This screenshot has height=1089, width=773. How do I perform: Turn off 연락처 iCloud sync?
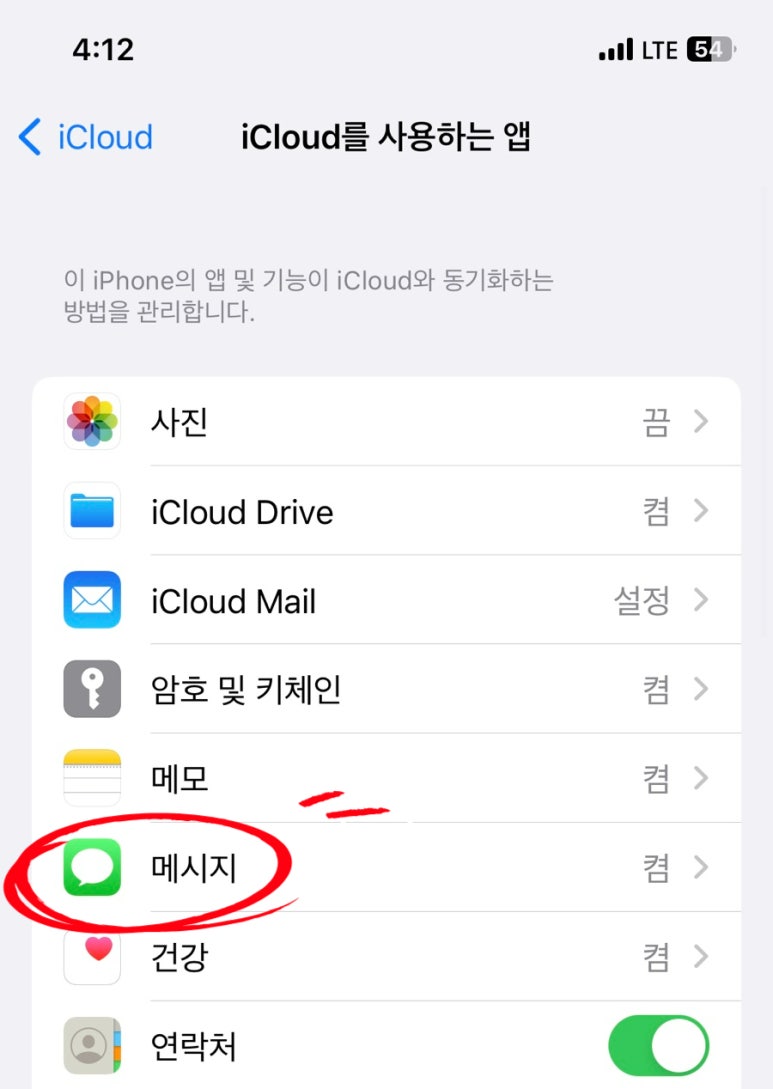(x=658, y=1046)
